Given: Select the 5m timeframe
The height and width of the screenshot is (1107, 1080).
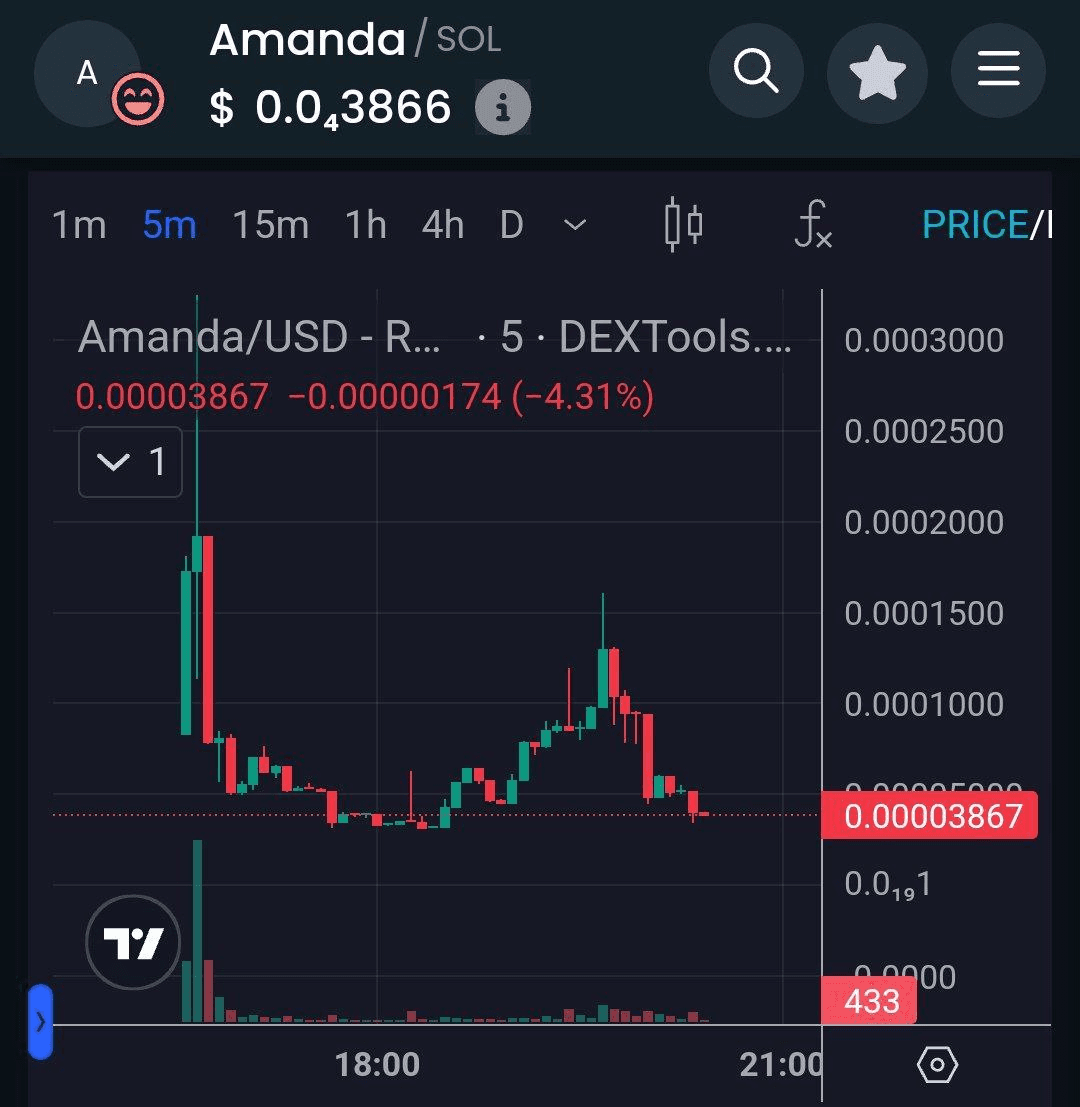Looking at the screenshot, I should 169,225.
